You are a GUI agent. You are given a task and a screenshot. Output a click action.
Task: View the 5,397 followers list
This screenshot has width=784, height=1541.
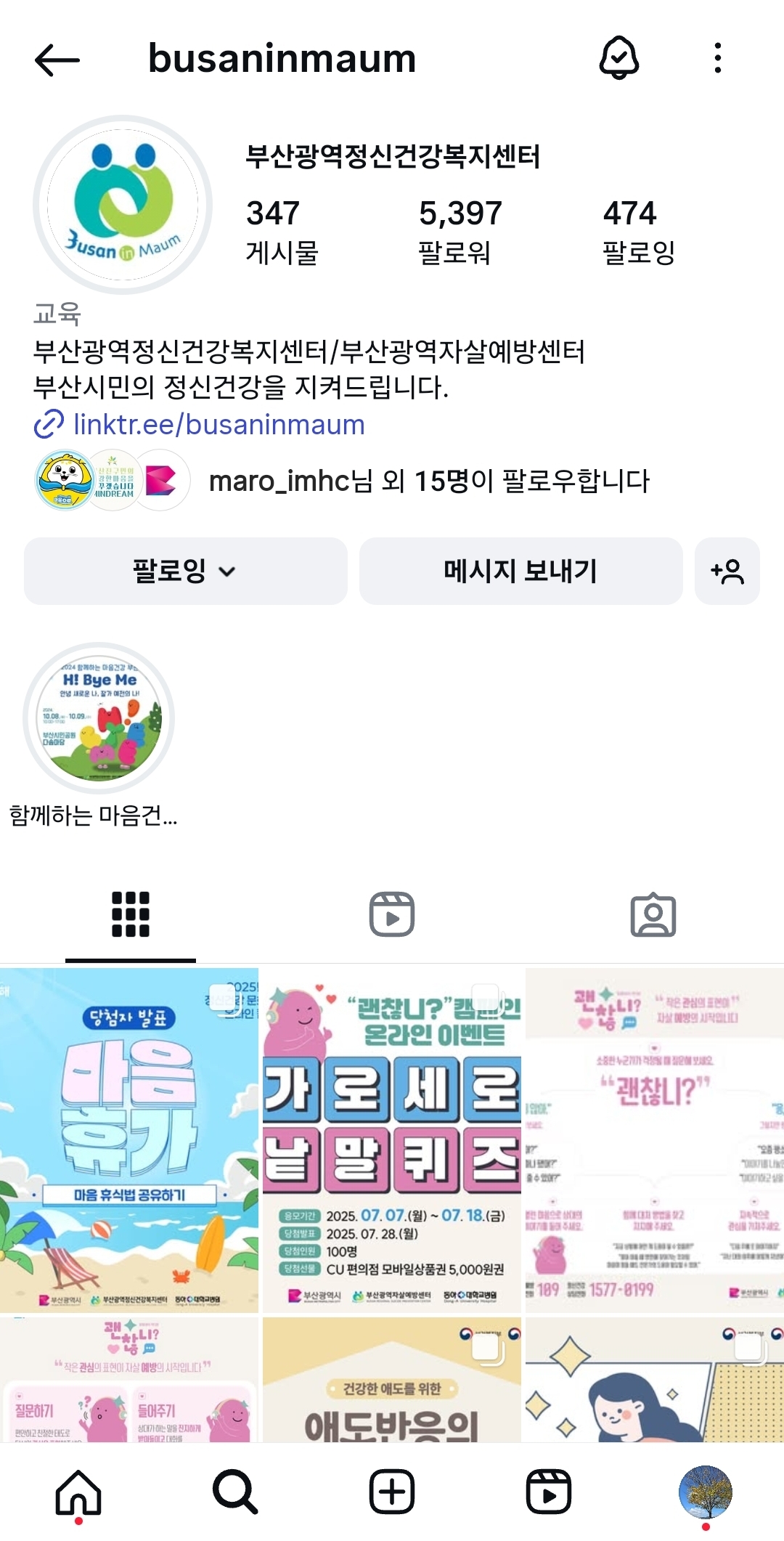click(460, 231)
